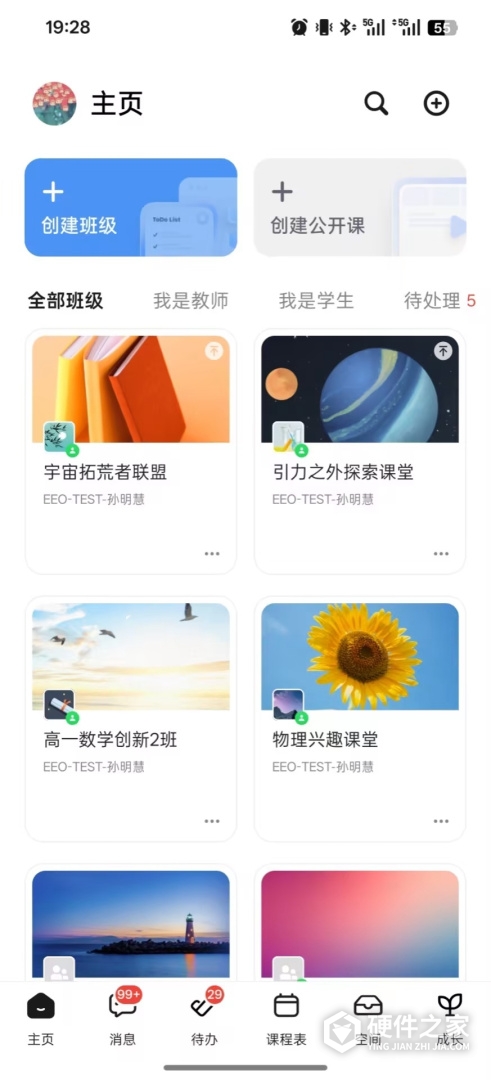The height and width of the screenshot is (1080, 491).
Task: Switch to the 我是学生 tab
Action: tap(316, 301)
